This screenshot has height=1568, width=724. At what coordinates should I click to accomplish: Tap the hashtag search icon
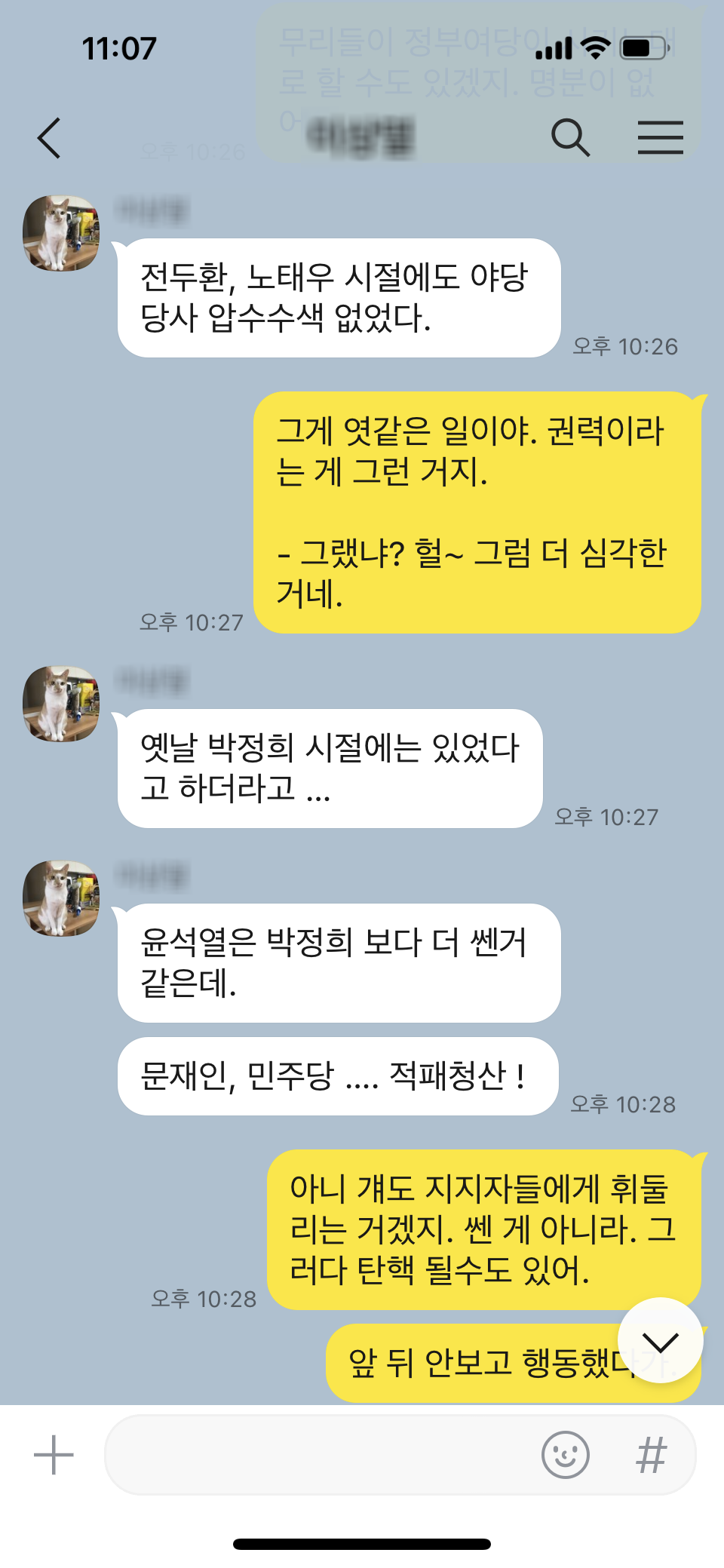click(x=652, y=1454)
